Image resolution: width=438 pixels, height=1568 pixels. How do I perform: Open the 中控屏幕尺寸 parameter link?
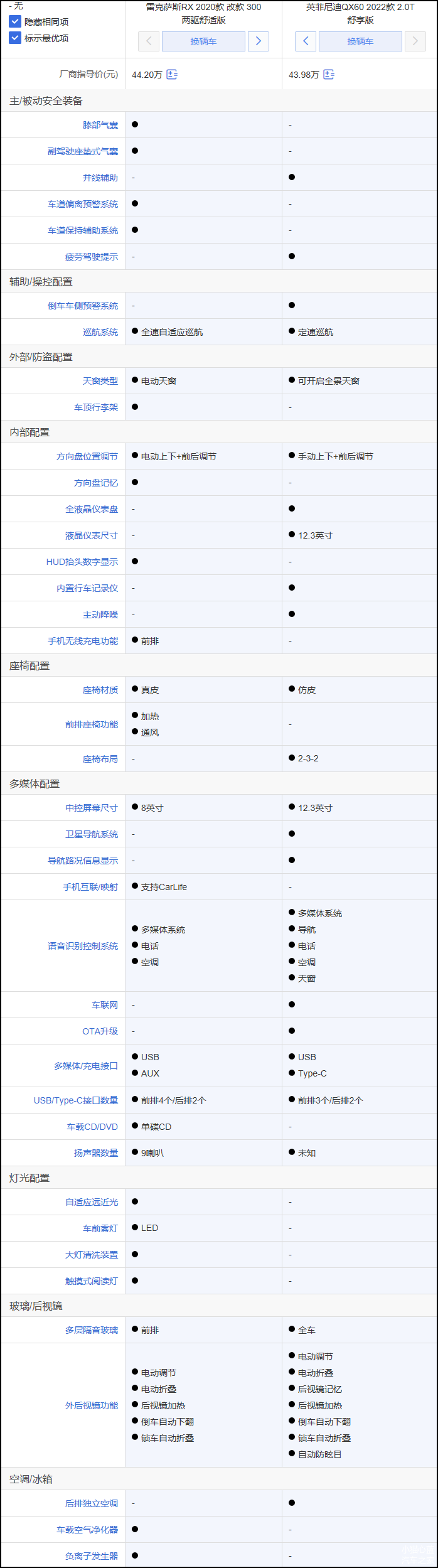[x=91, y=808]
